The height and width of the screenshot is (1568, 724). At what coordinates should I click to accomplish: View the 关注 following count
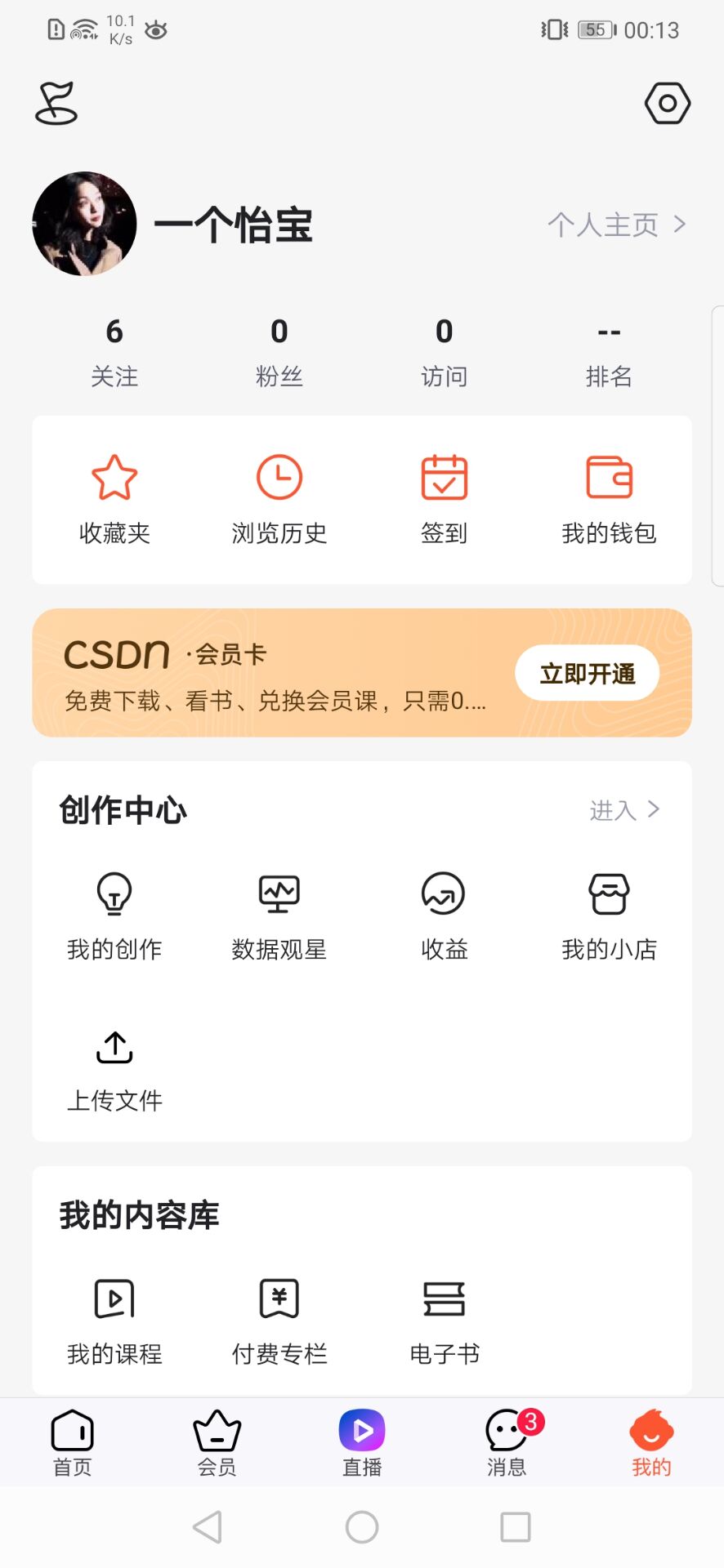tap(114, 351)
